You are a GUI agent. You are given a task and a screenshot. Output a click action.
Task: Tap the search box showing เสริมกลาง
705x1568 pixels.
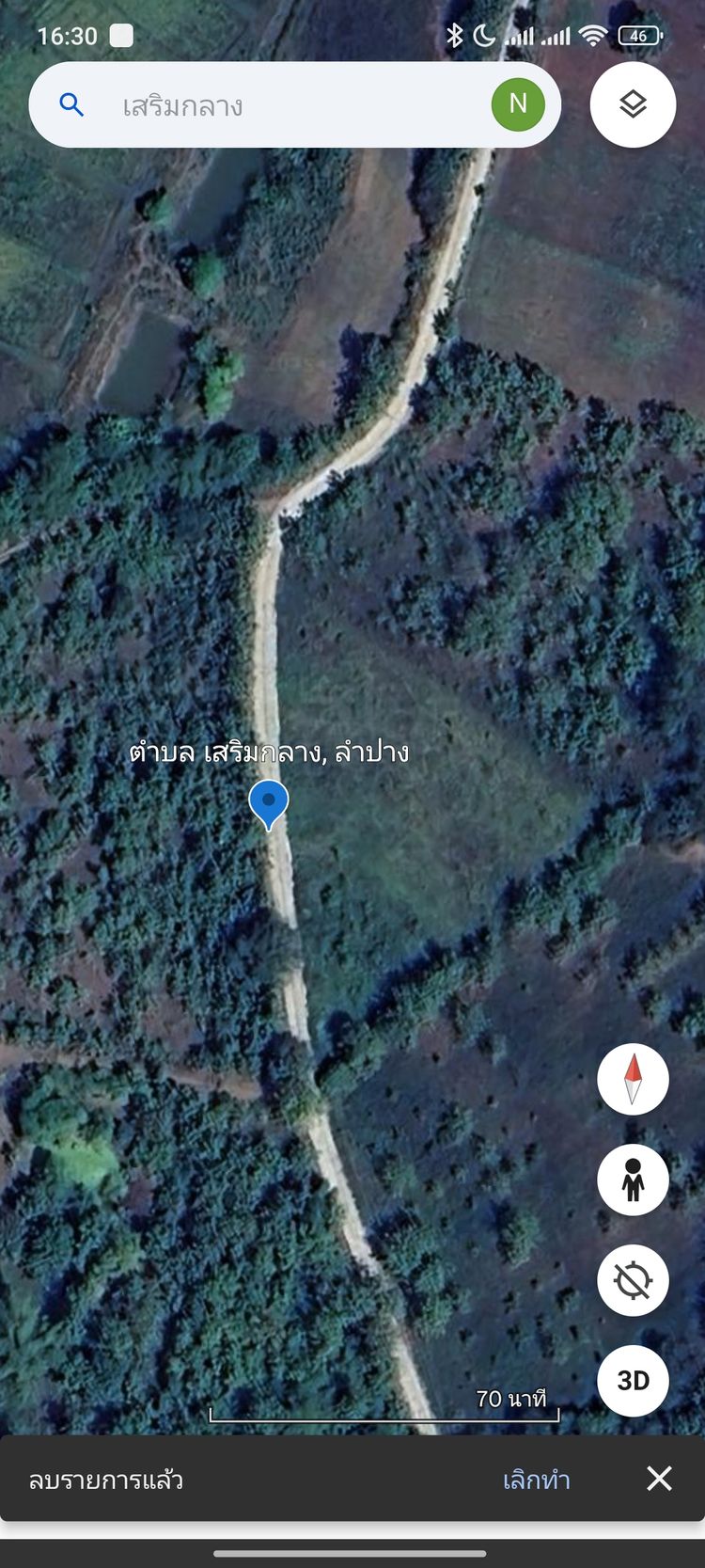click(282, 105)
